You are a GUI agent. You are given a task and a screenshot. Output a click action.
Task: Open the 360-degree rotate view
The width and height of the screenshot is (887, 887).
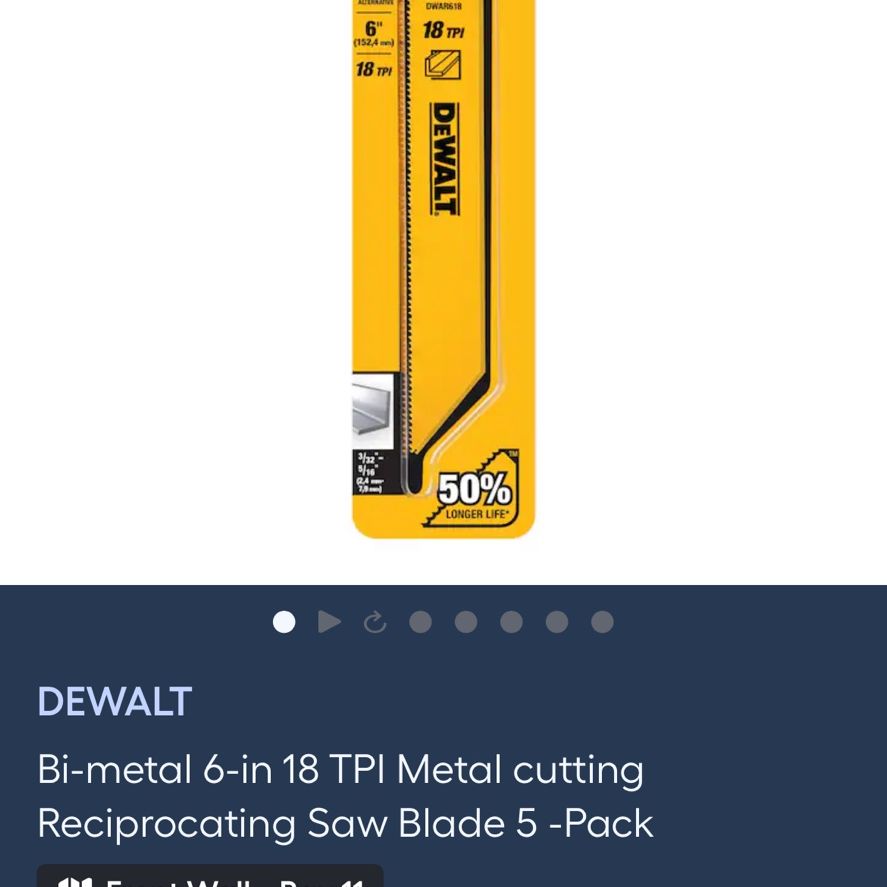tap(375, 622)
